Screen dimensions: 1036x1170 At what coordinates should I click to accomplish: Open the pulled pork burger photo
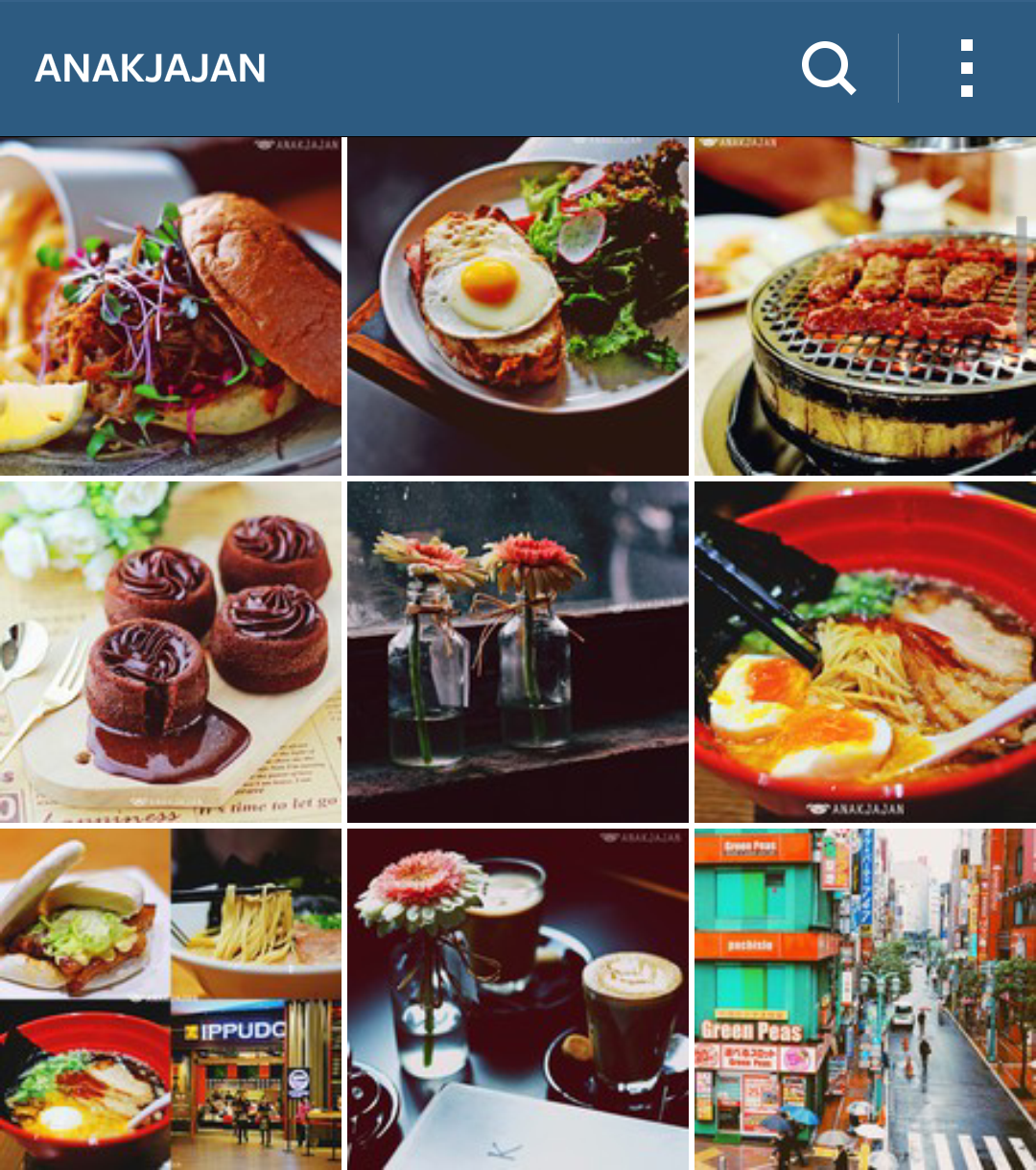170,307
